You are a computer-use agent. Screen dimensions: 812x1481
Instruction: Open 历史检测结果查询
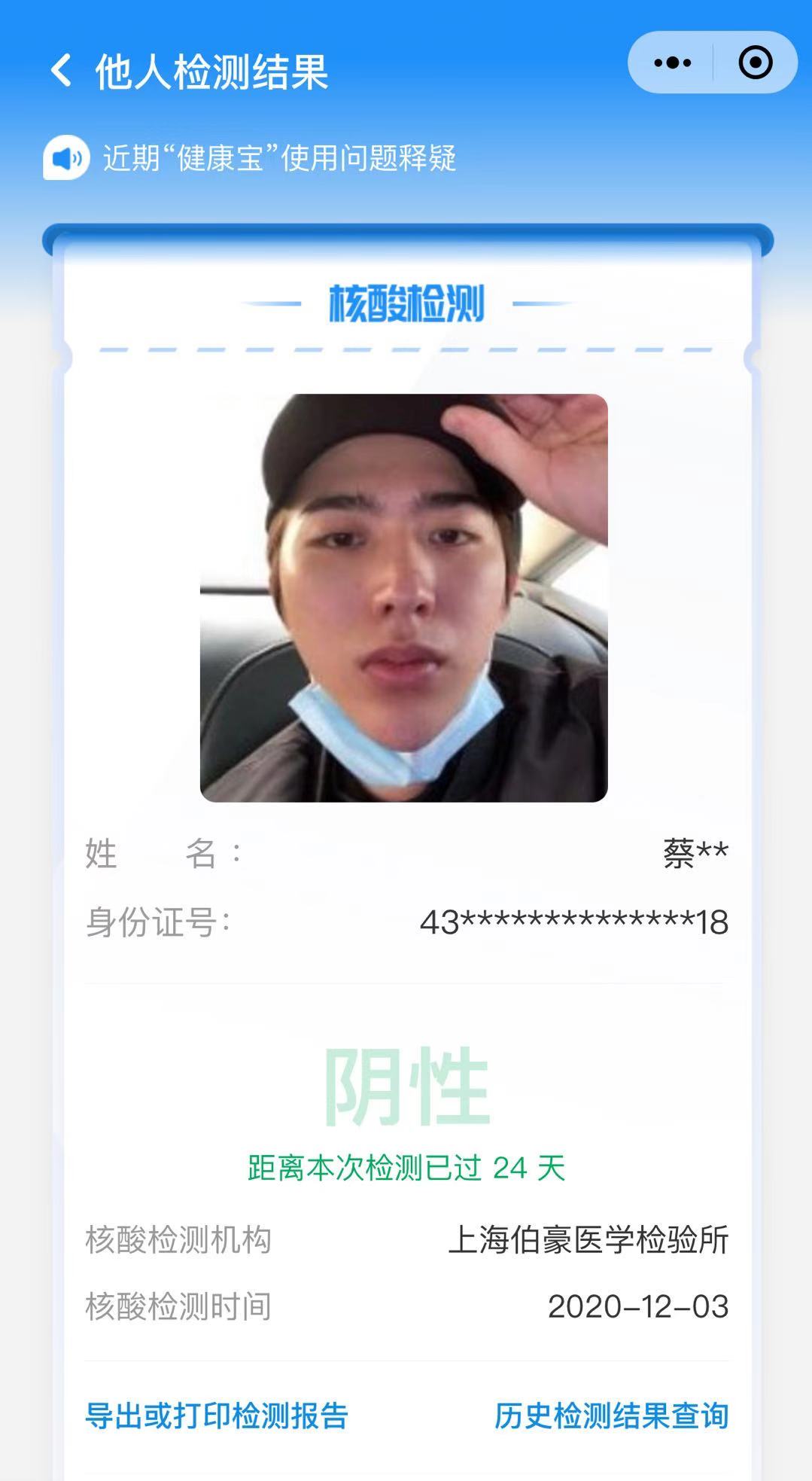pos(611,1415)
